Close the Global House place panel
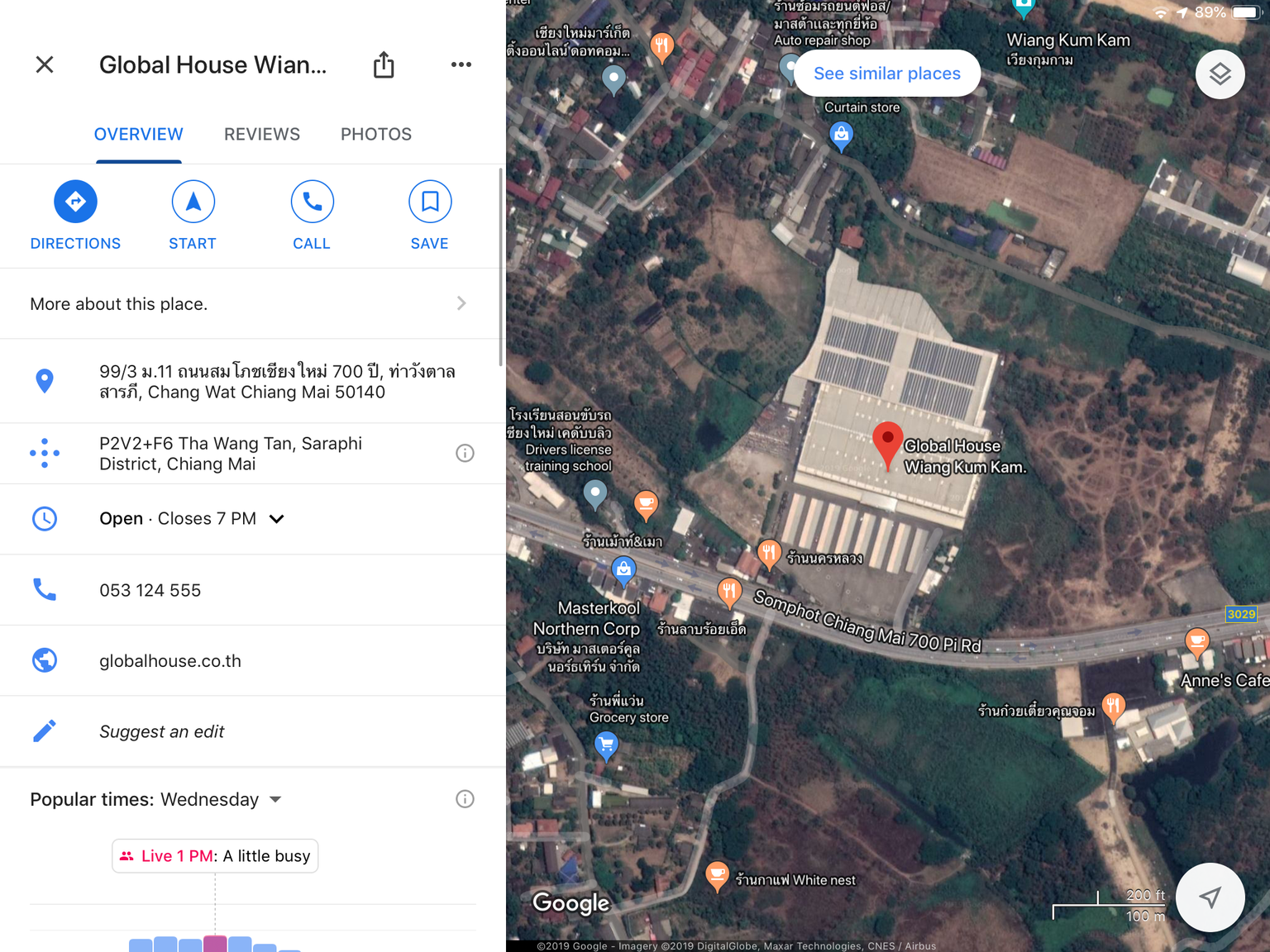The width and height of the screenshot is (1270, 952). [x=45, y=64]
